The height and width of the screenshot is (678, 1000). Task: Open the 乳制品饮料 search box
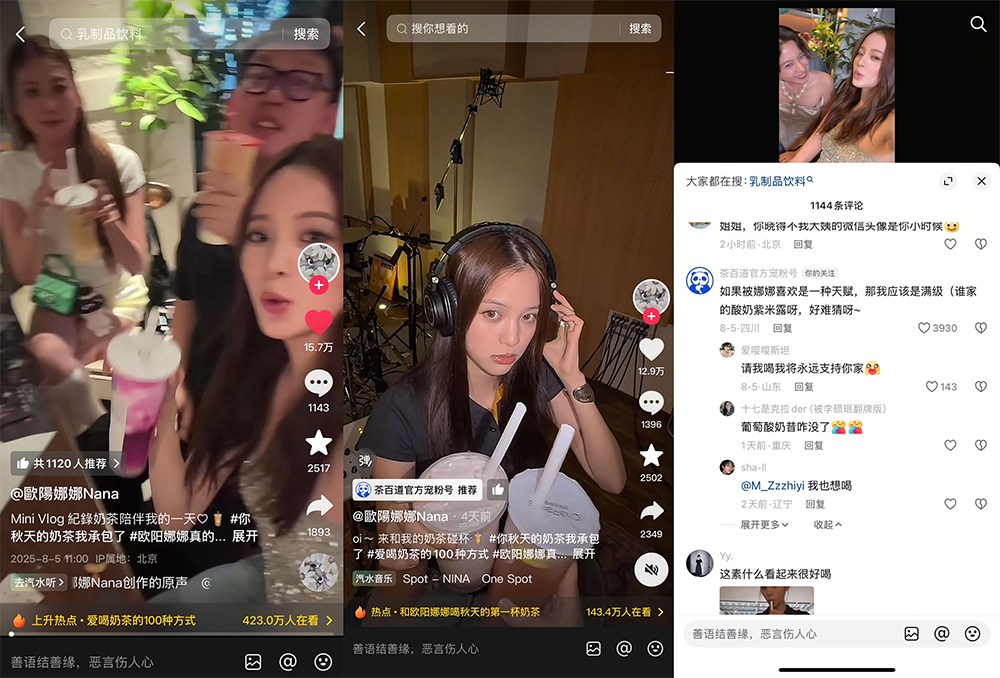(170, 34)
